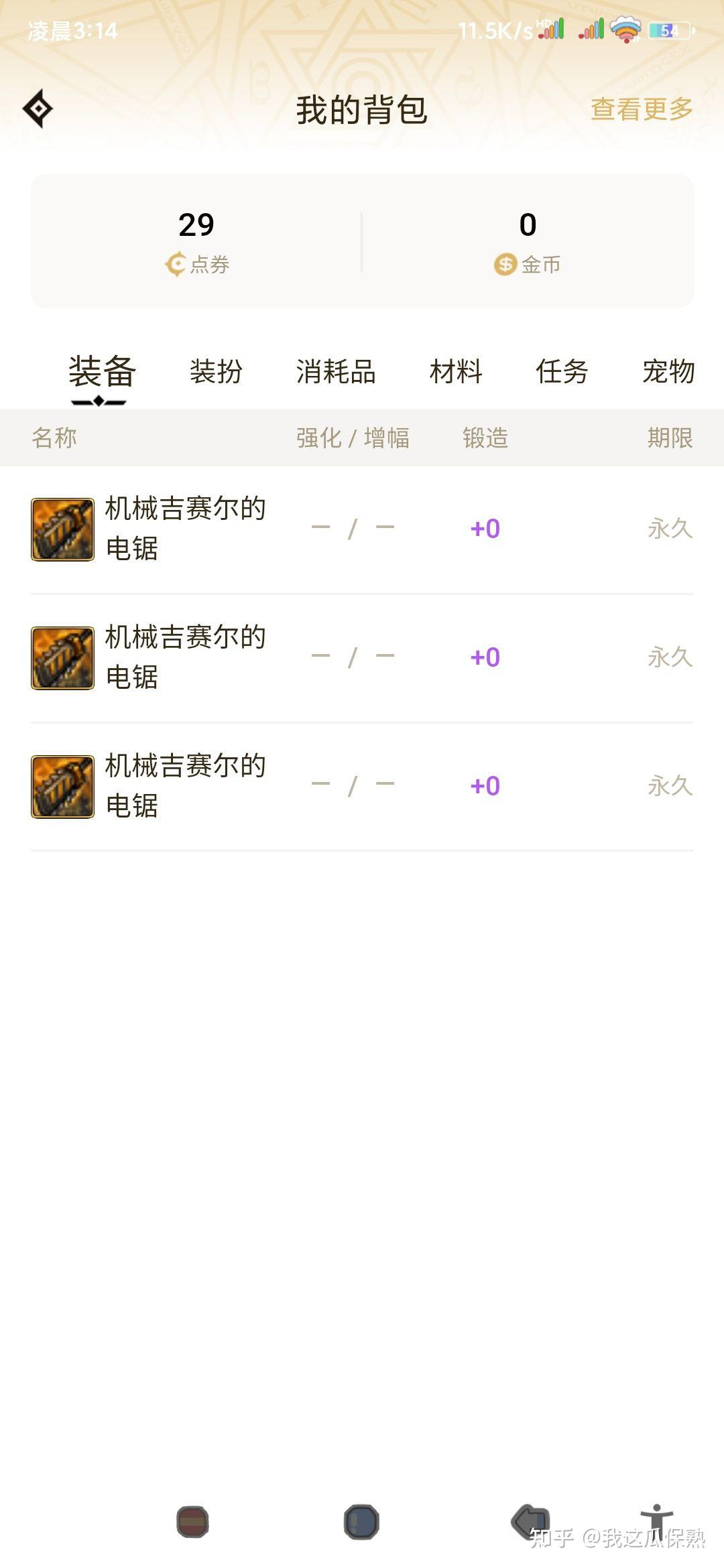This screenshot has height=1568, width=724.
Task: Show the 消耗品 tab
Action: coord(336,372)
